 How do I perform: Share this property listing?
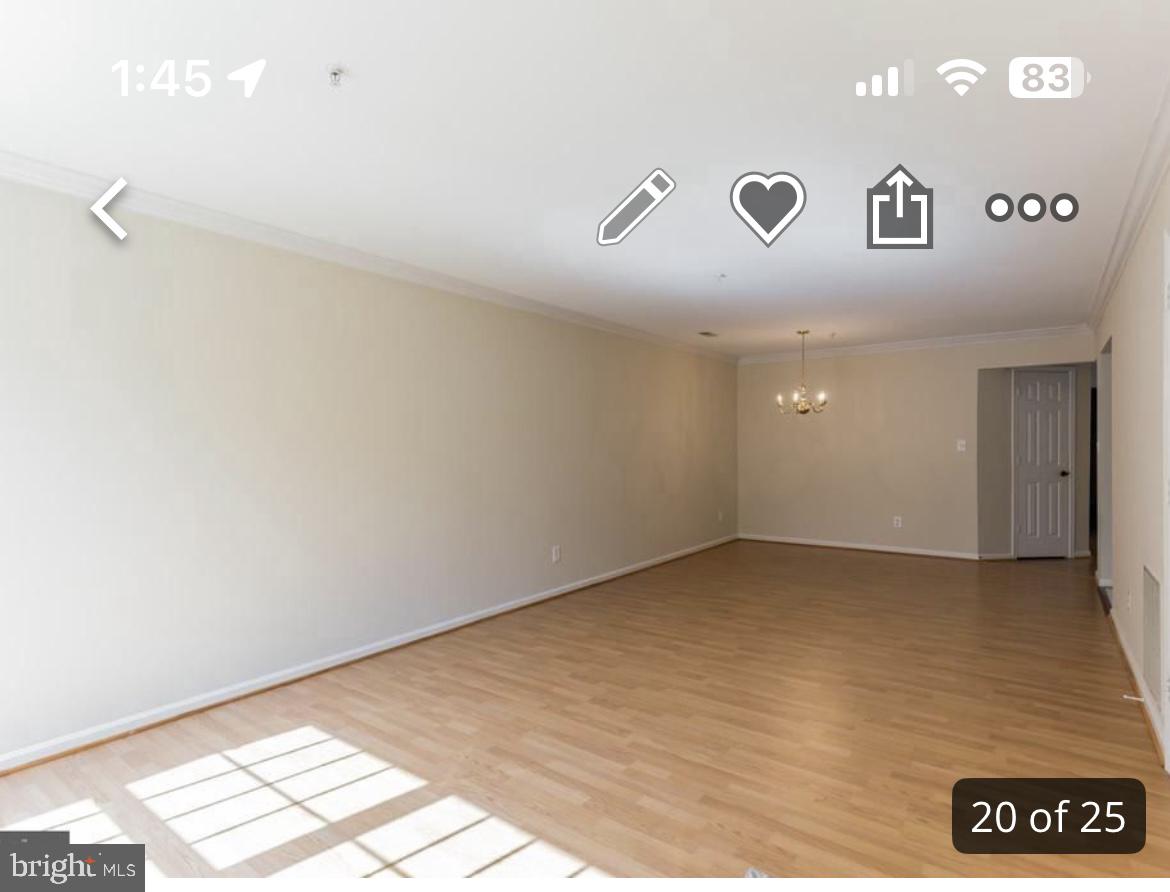[x=899, y=207]
